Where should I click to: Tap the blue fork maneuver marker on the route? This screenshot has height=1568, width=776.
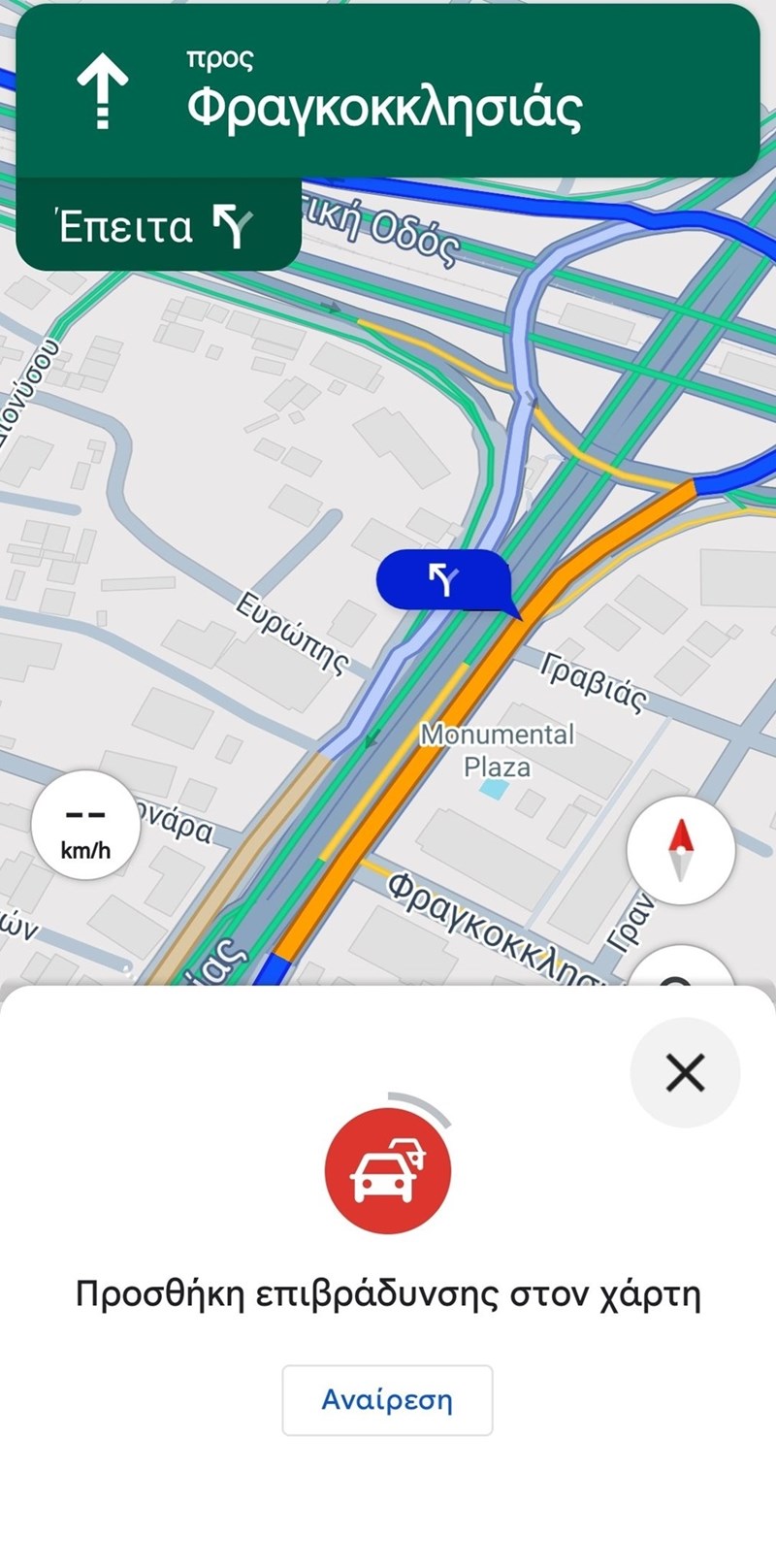[444, 579]
